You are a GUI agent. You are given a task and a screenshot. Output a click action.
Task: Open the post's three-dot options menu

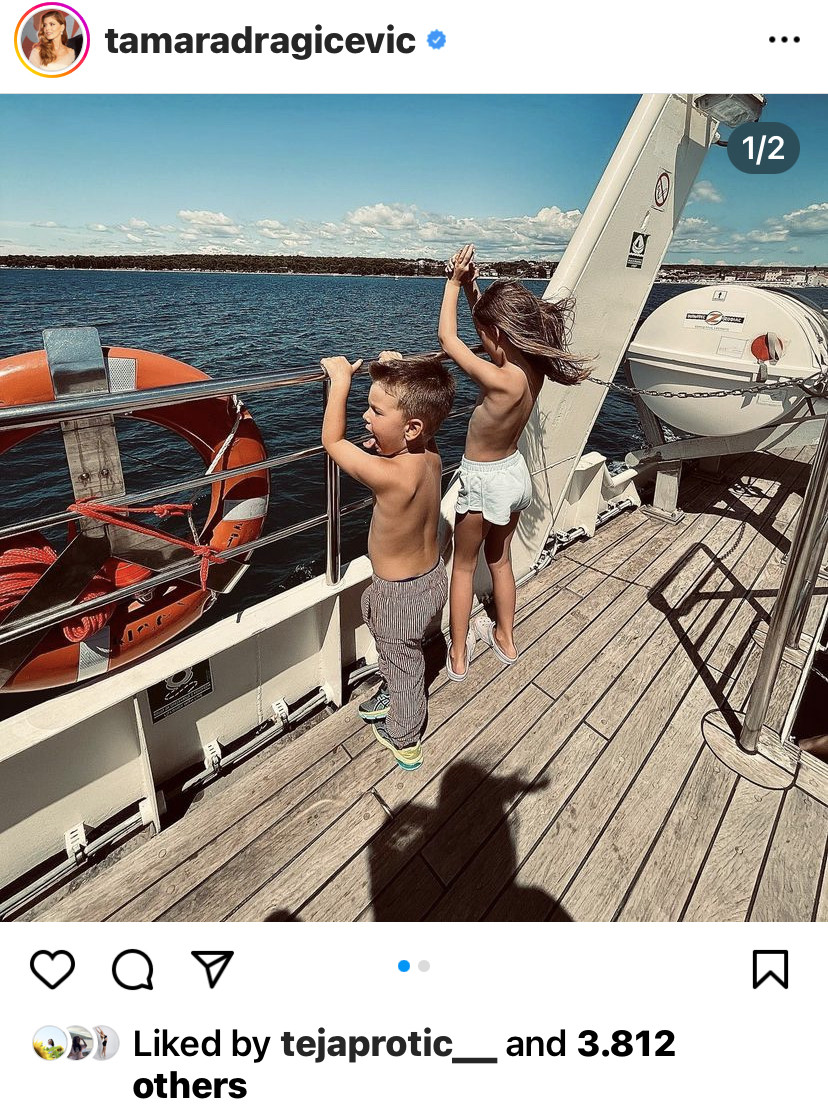(x=785, y=40)
